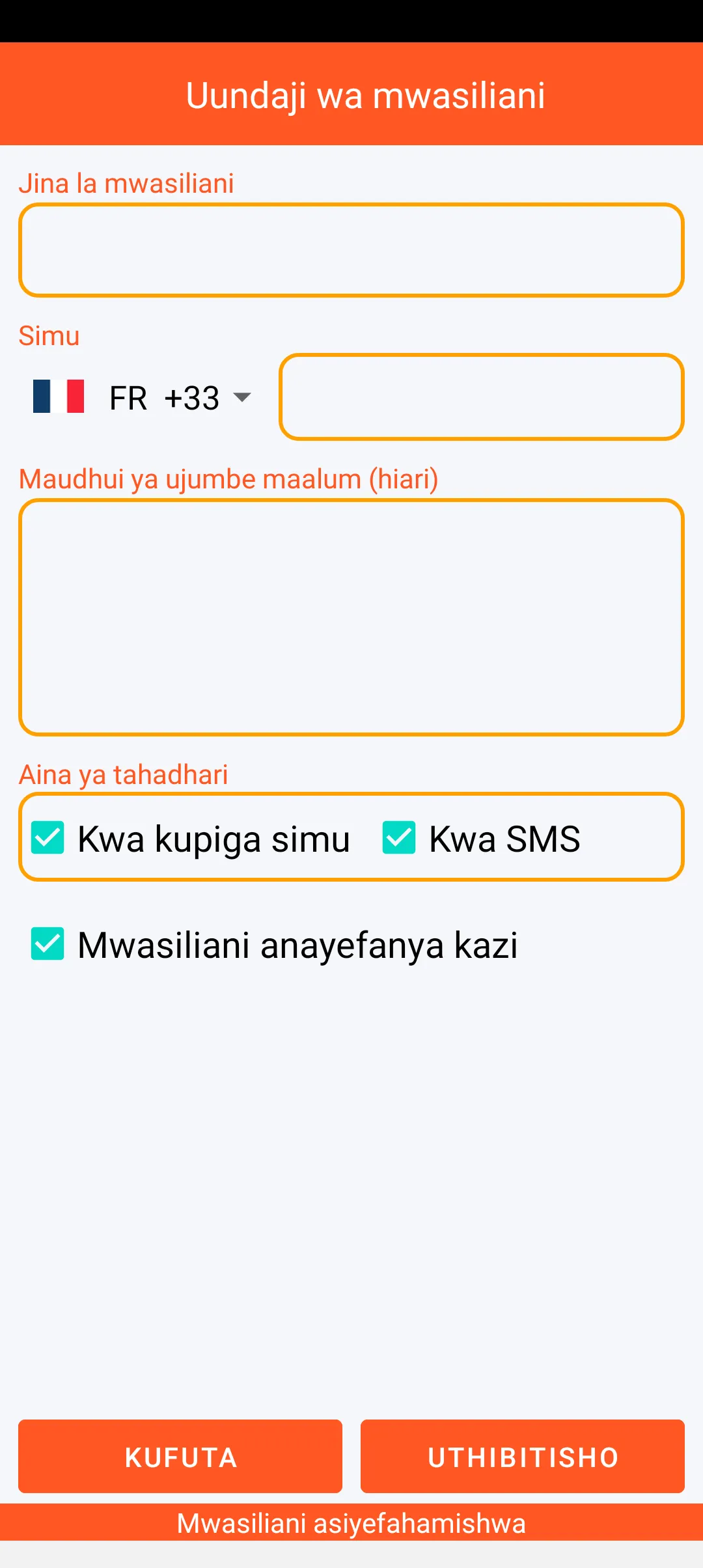
Task: Tap the Jina la mwasiliani name field
Action: 351,250
